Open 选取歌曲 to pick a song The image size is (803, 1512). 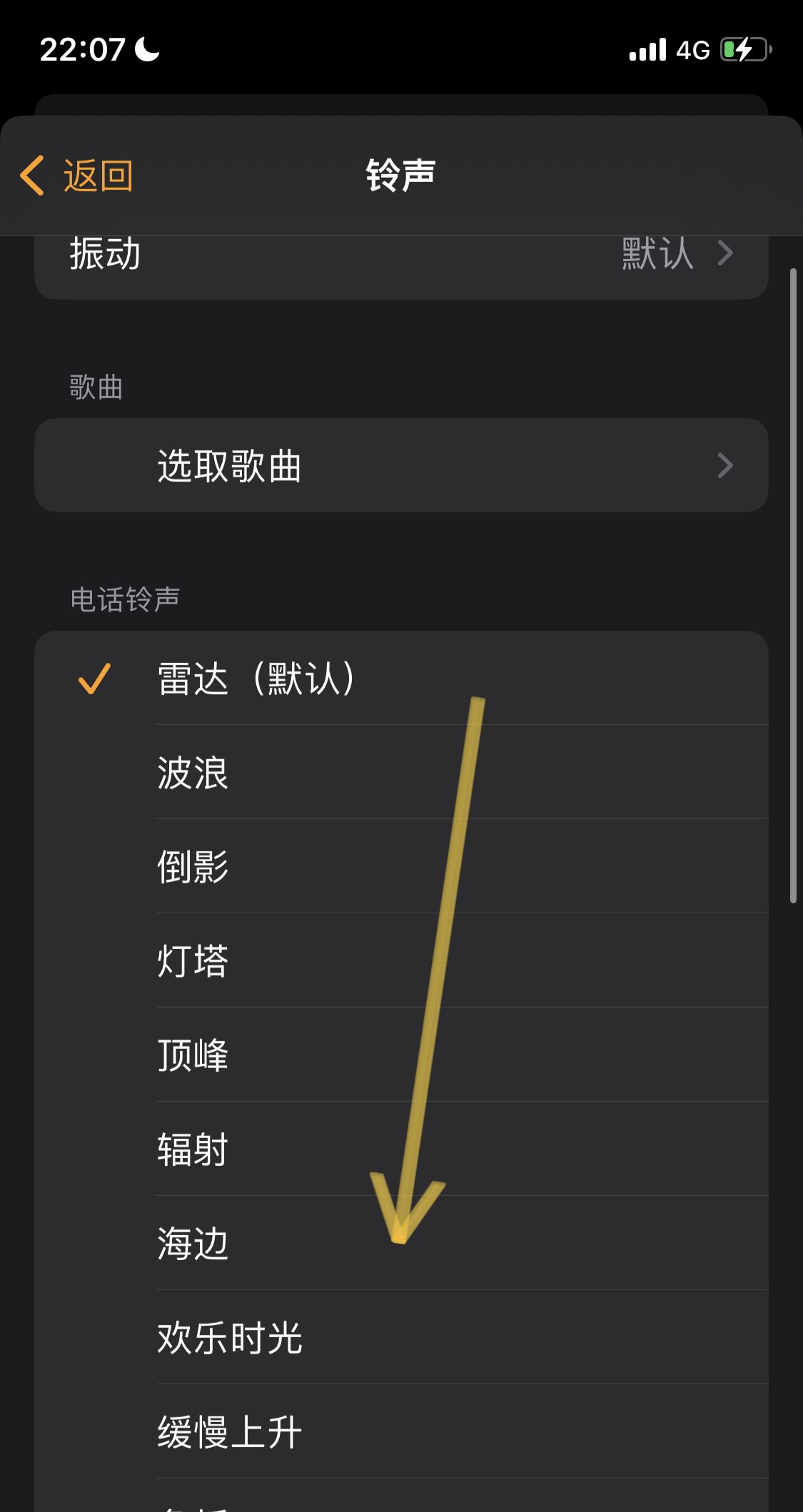[x=400, y=466]
